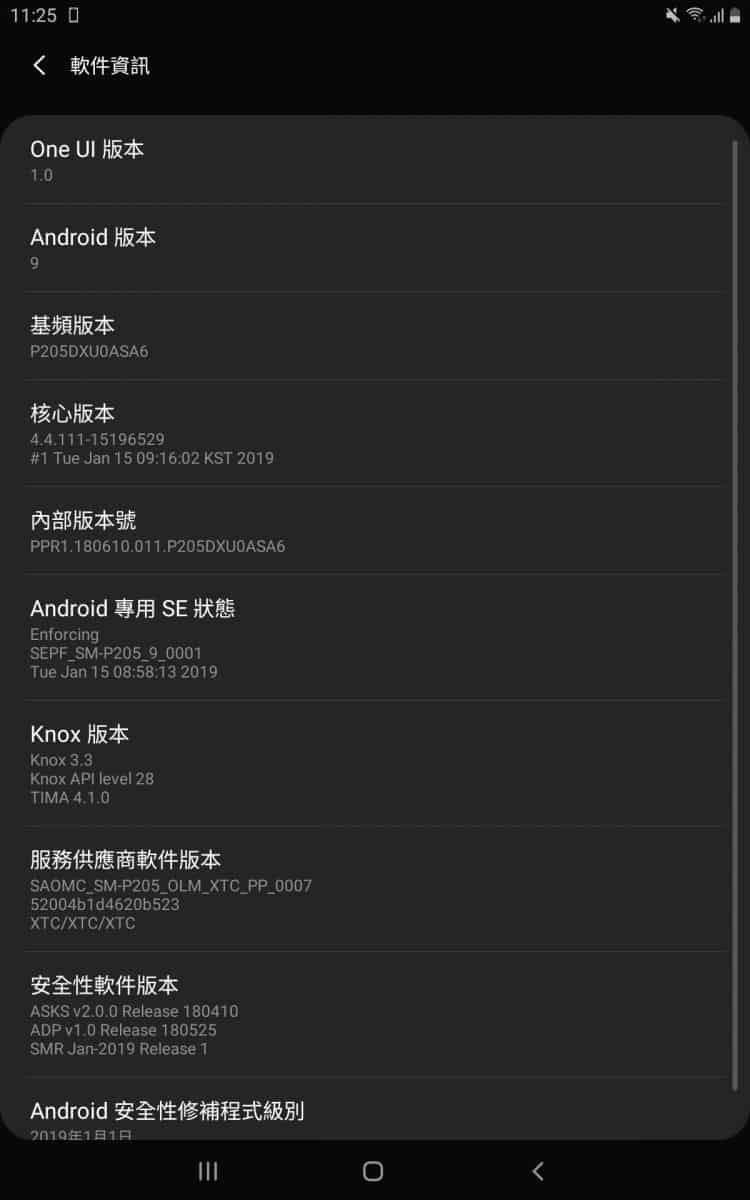Screen dimensions: 750x1200
Task: Tap the 內部版本號 row
Action: (375, 531)
